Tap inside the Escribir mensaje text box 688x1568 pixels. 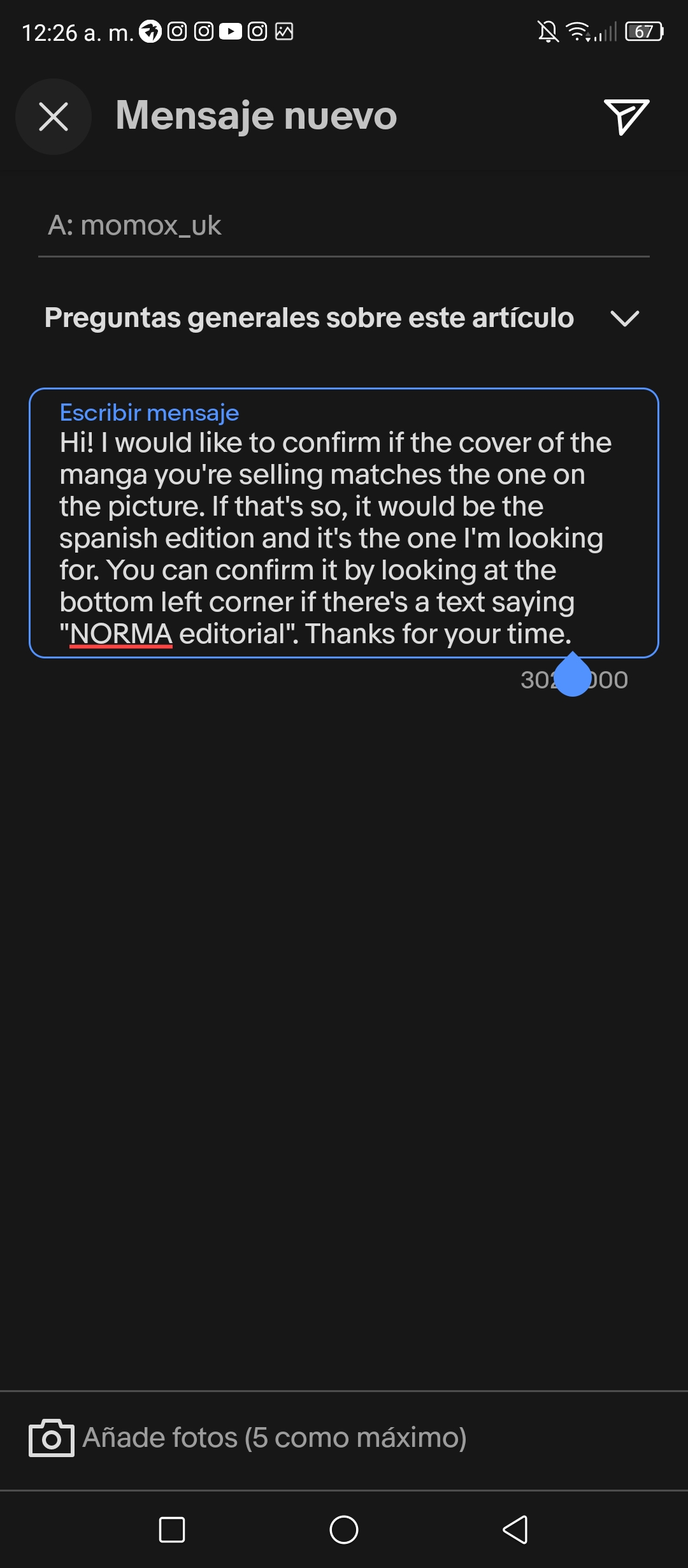click(x=344, y=523)
